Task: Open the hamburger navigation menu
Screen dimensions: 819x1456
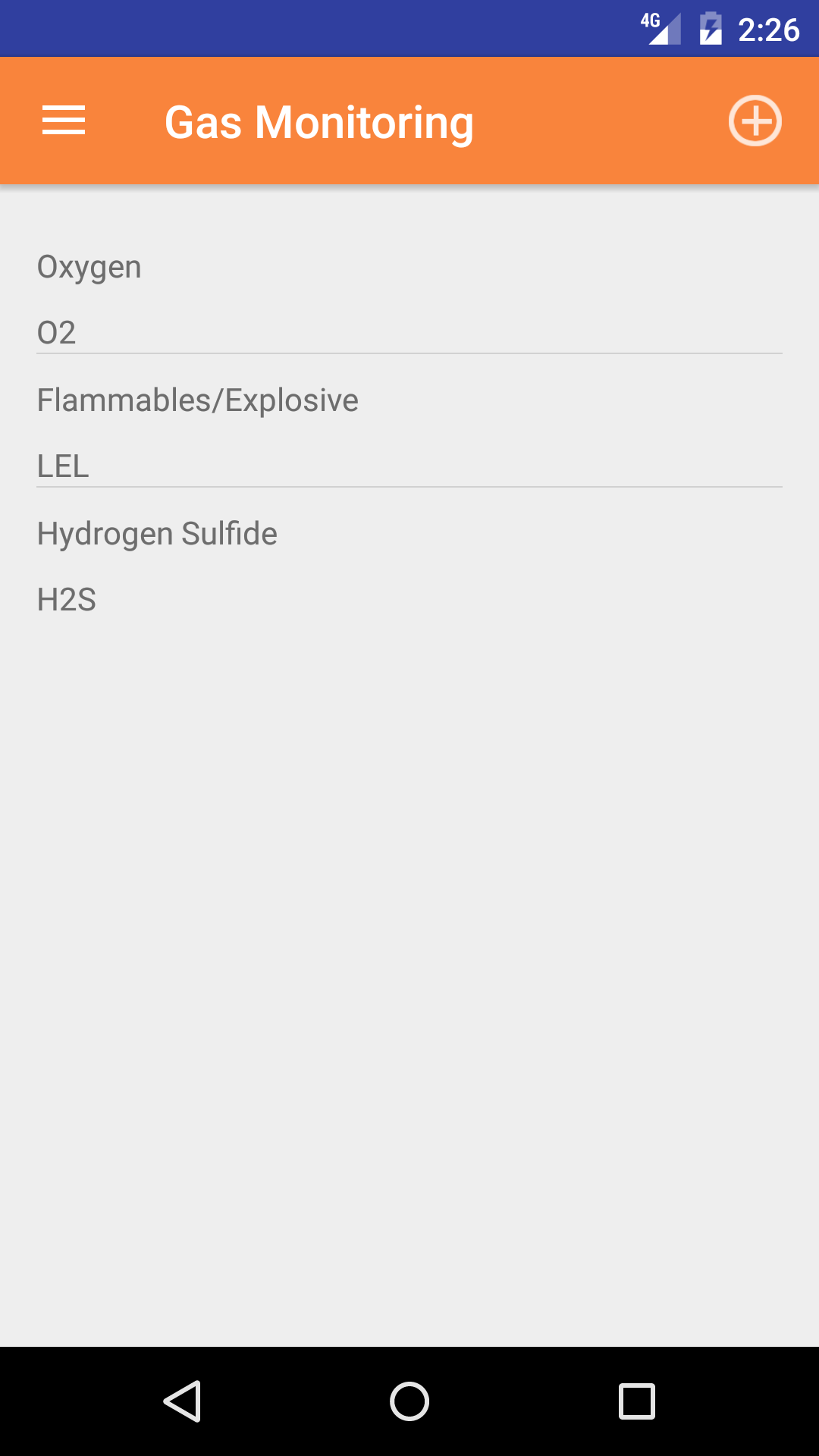Action: point(64,121)
